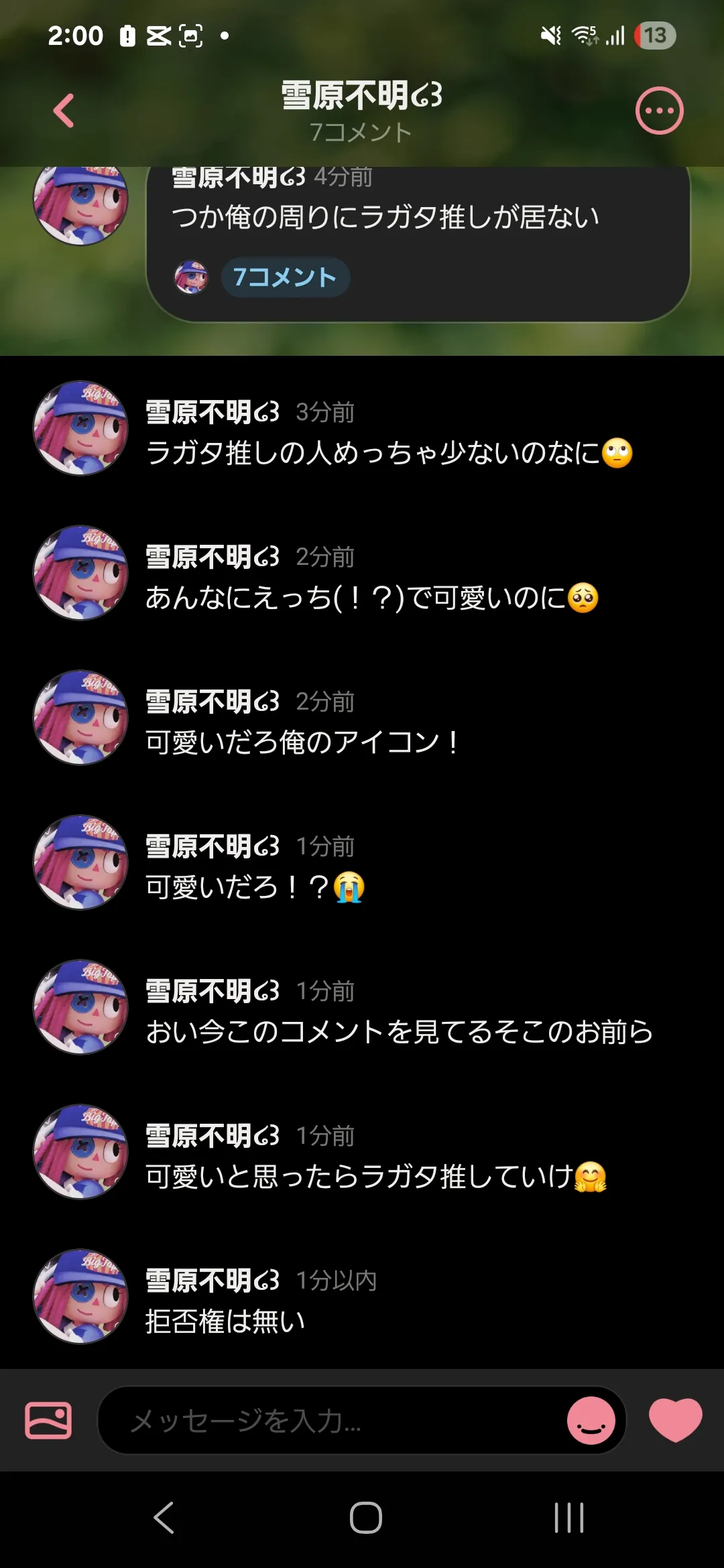This screenshot has height=1568, width=724.
Task: Tap the system home button
Action: [365, 1518]
